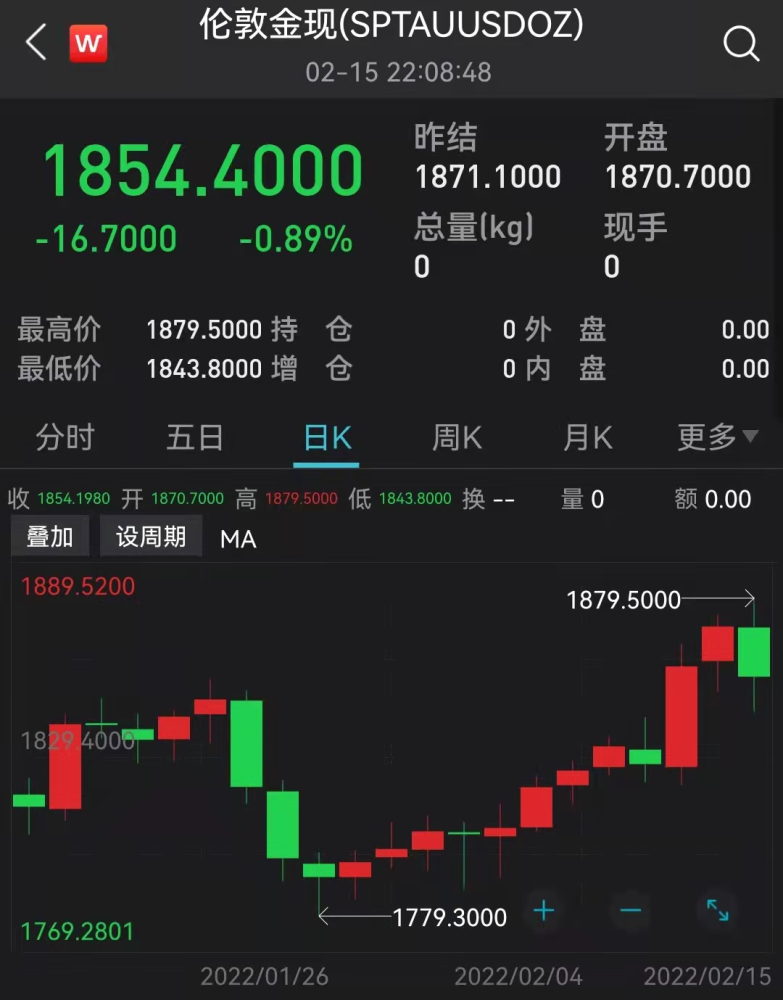Expand chart to fullscreen
This screenshot has height=1000, width=783.
tap(717, 910)
